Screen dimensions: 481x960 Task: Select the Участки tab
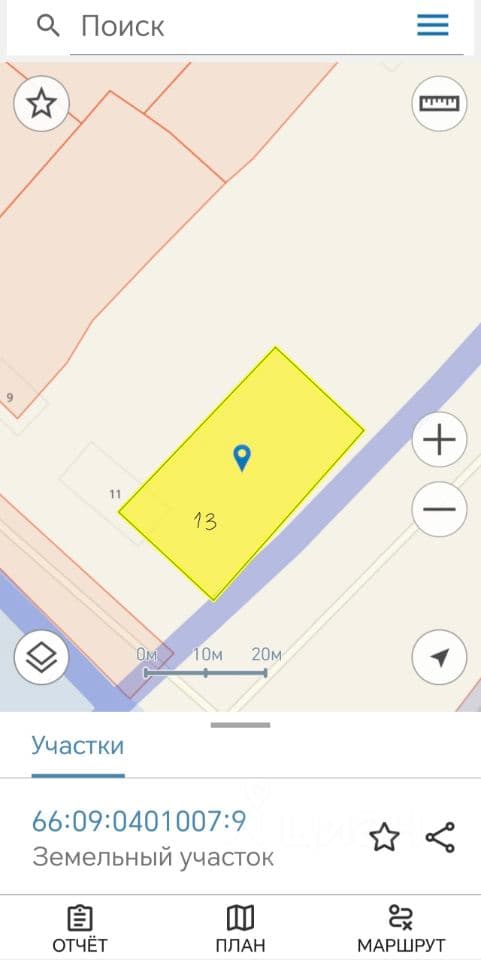[x=78, y=746]
